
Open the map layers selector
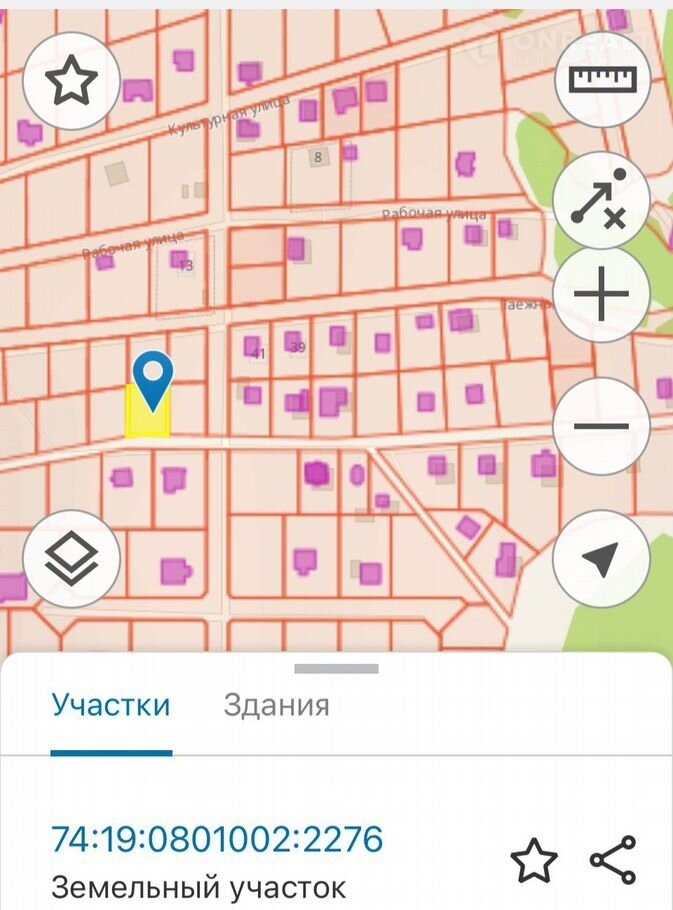pos(71,559)
